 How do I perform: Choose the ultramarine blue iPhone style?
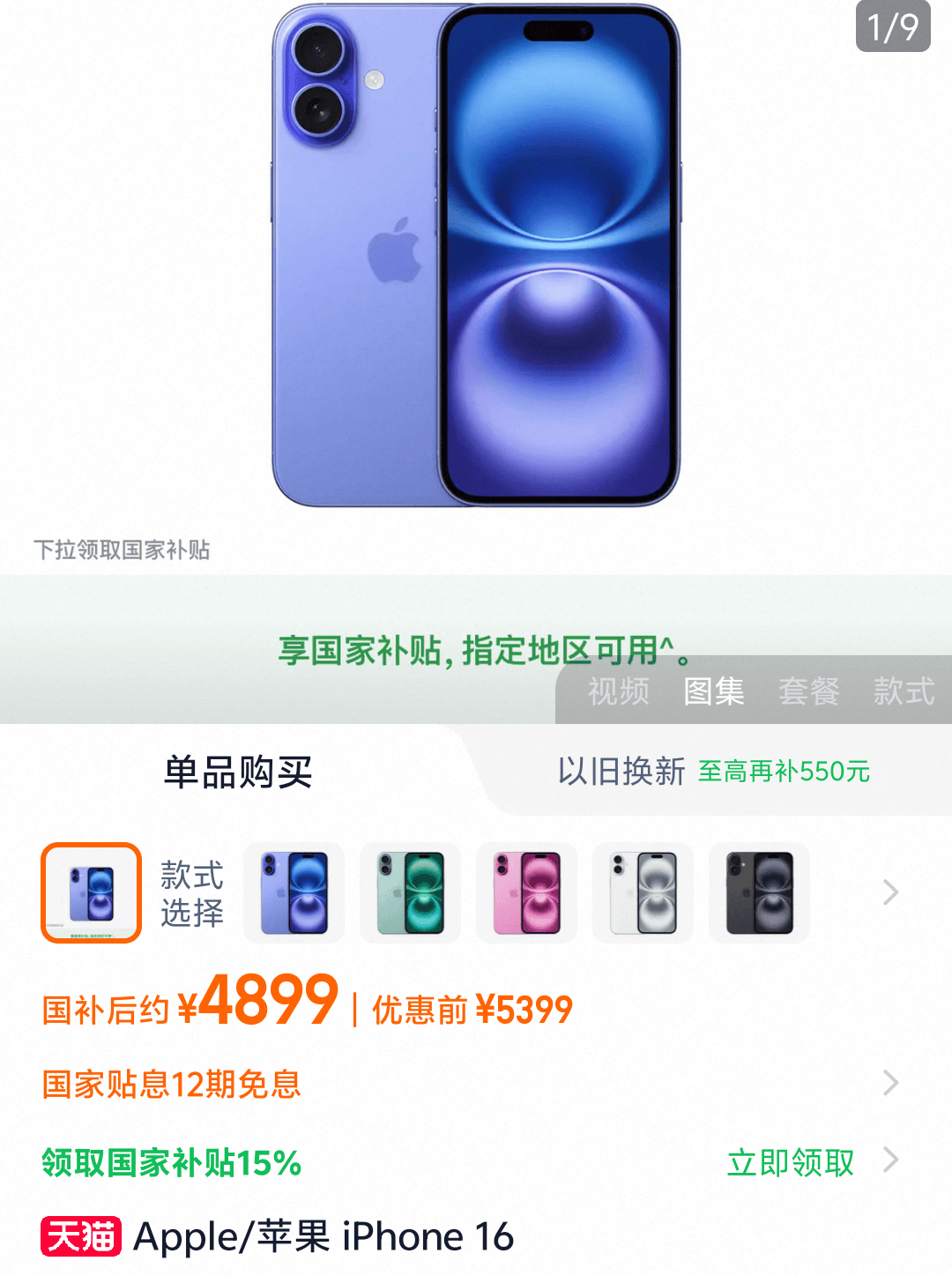pos(294,892)
